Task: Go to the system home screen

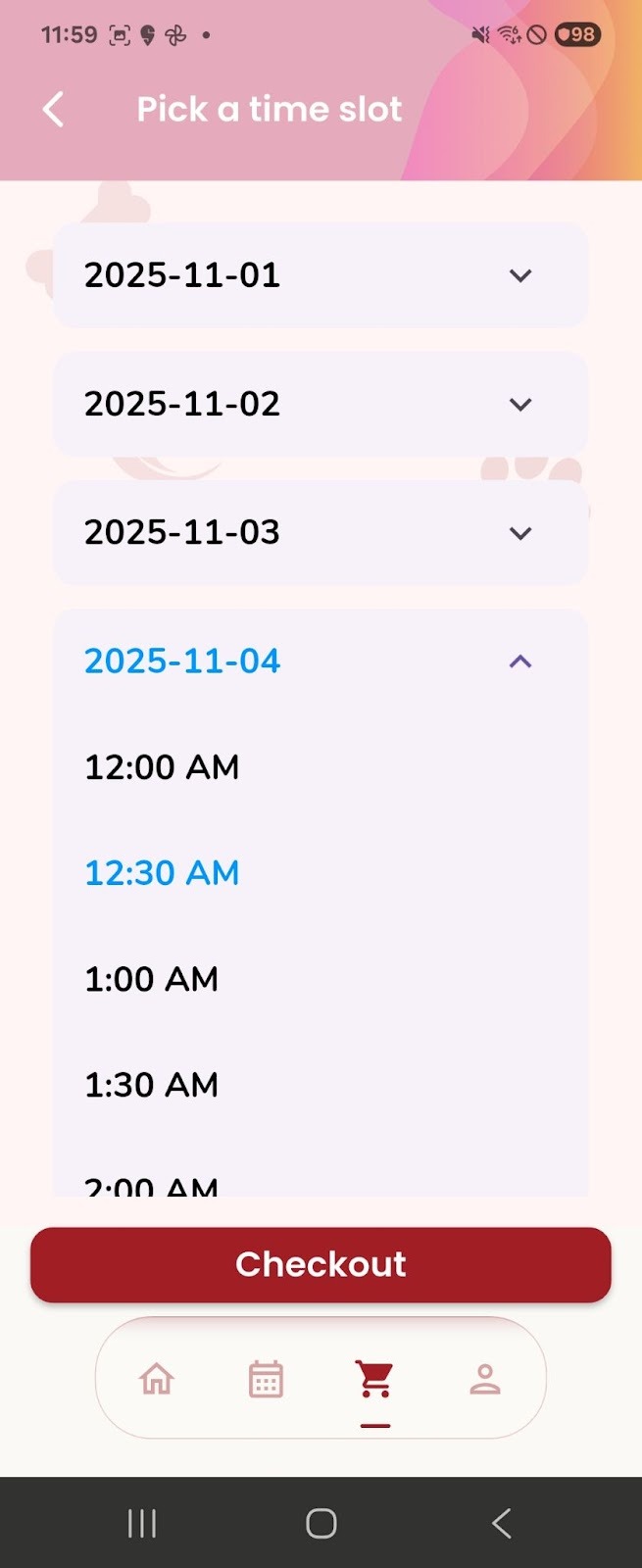Action: [x=321, y=1523]
